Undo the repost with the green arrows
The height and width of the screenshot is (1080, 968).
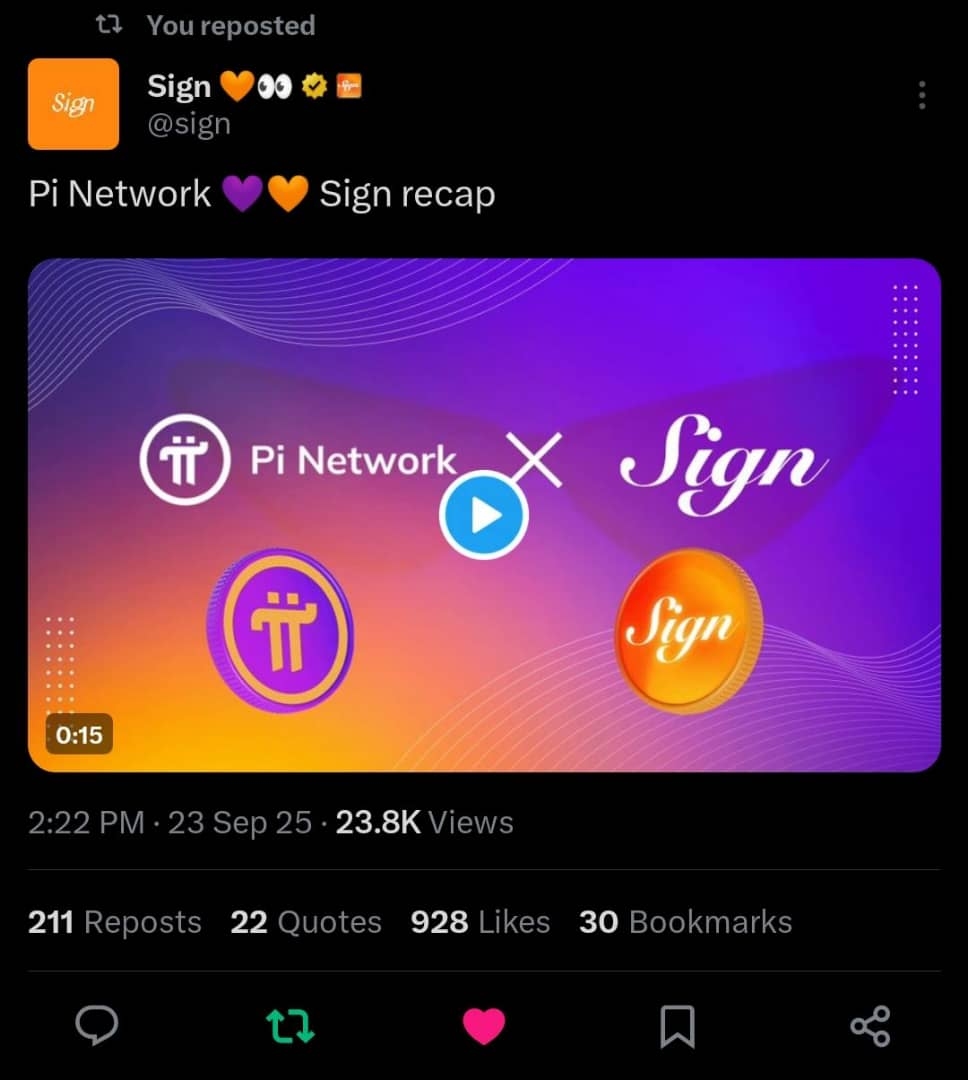[x=290, y=1025]
